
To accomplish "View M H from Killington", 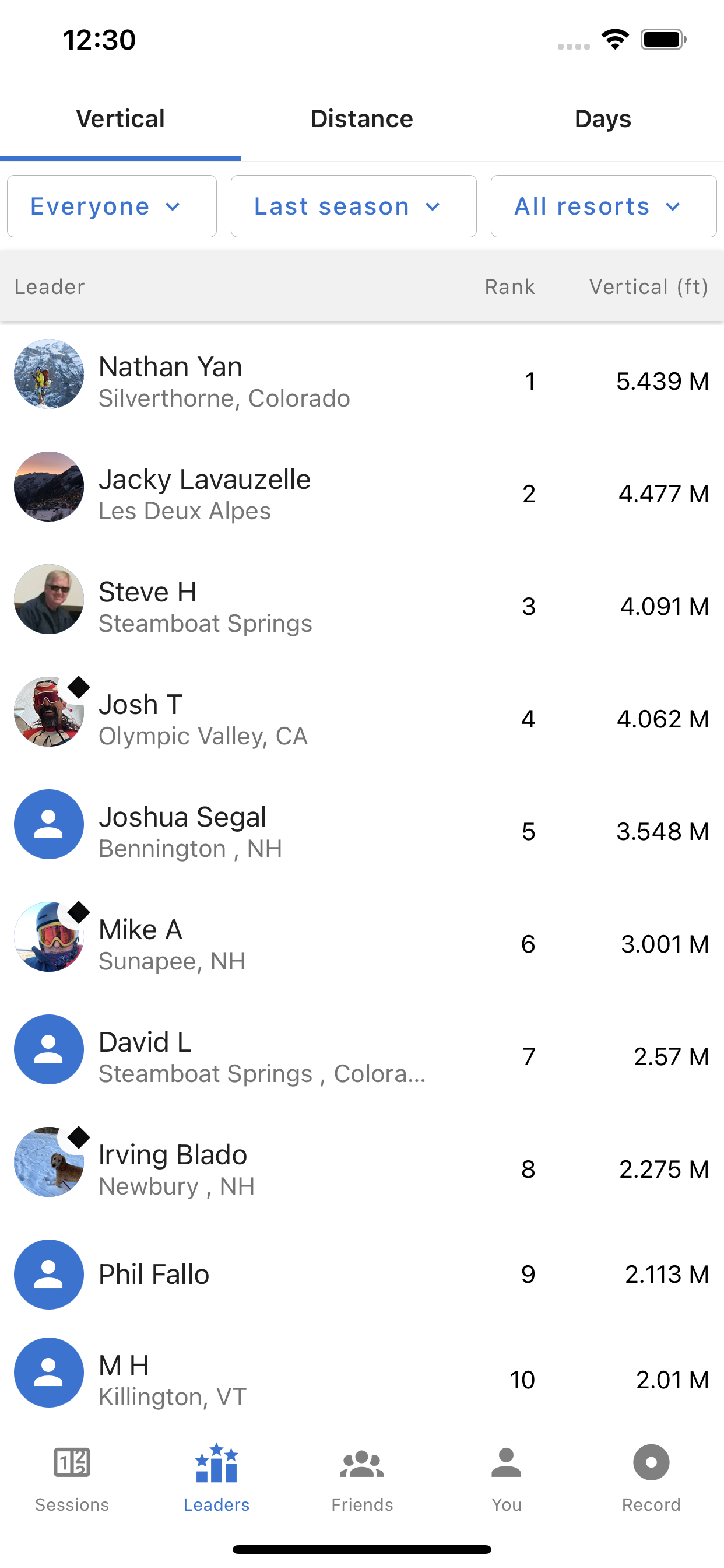I will point(362,1380).
